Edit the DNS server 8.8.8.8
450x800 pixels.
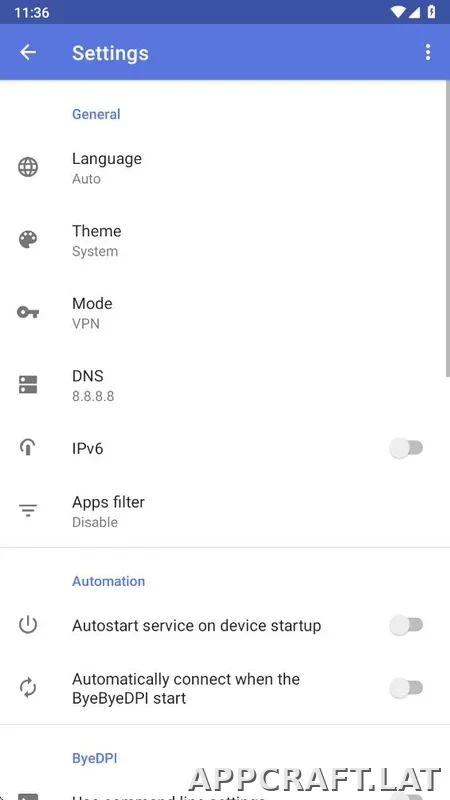click(225, 385)
